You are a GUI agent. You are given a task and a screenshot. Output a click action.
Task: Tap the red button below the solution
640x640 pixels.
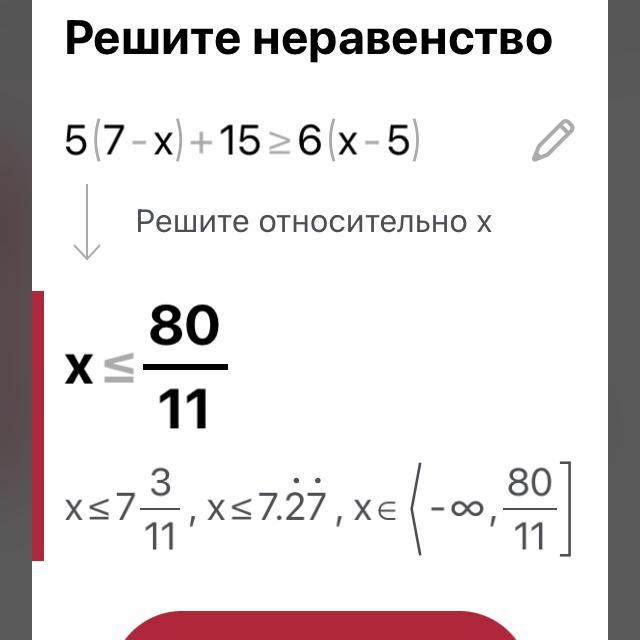coord(320,625)
